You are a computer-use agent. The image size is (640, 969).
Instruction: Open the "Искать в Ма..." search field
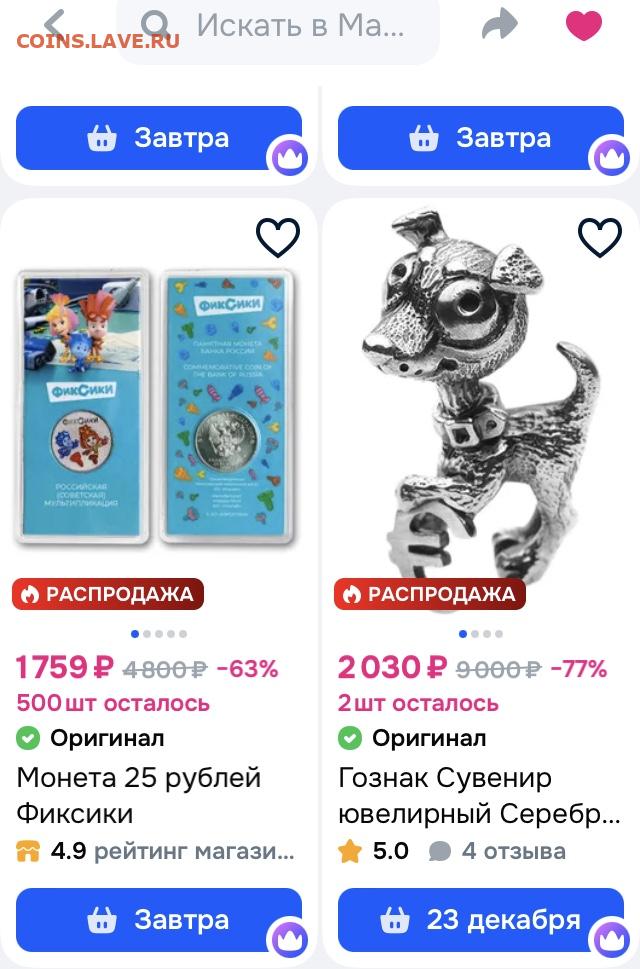tap(280, 25)
